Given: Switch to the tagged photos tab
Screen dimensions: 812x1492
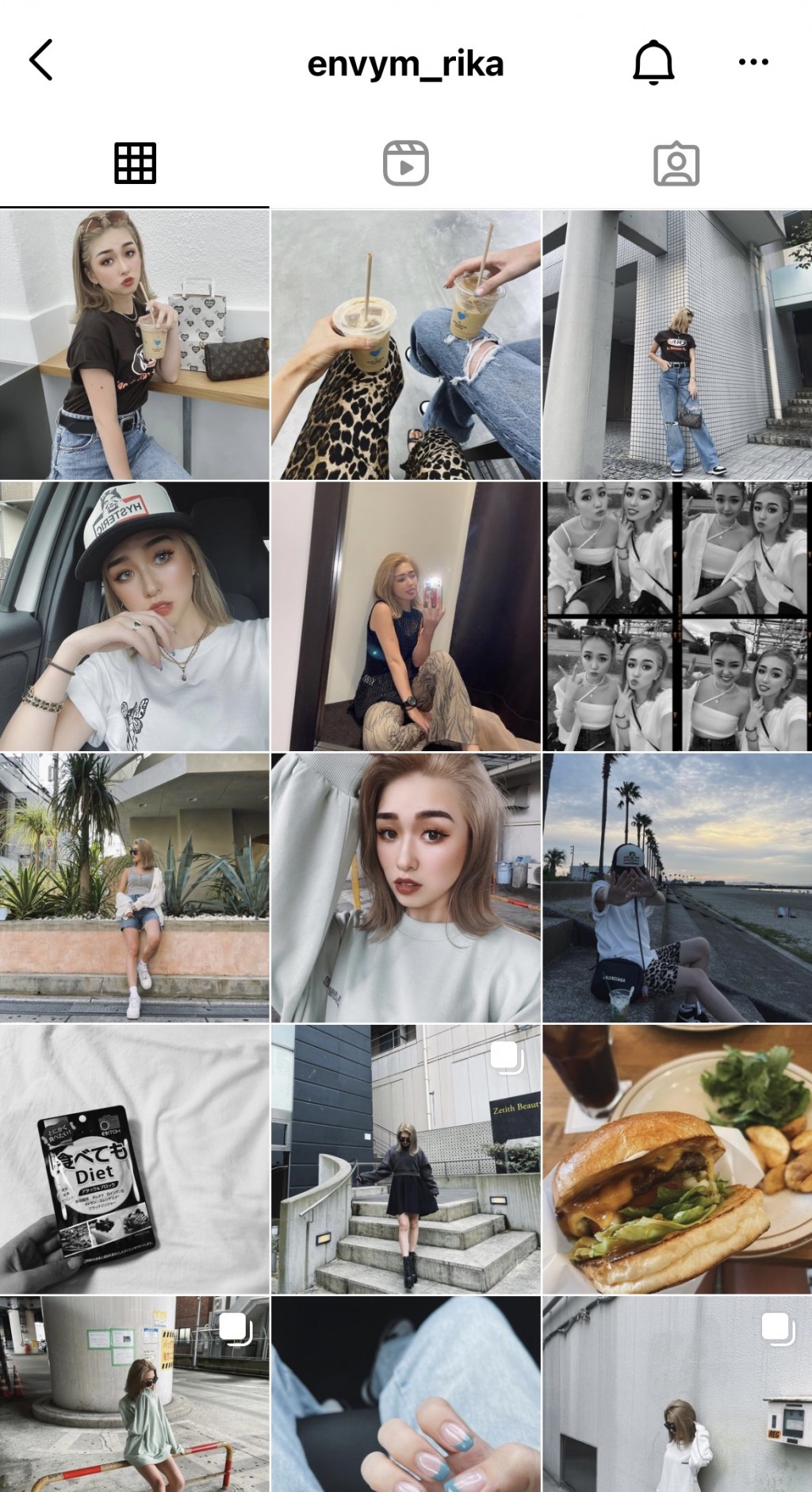Looking at the screenshot, I should (x=676, y=164).
